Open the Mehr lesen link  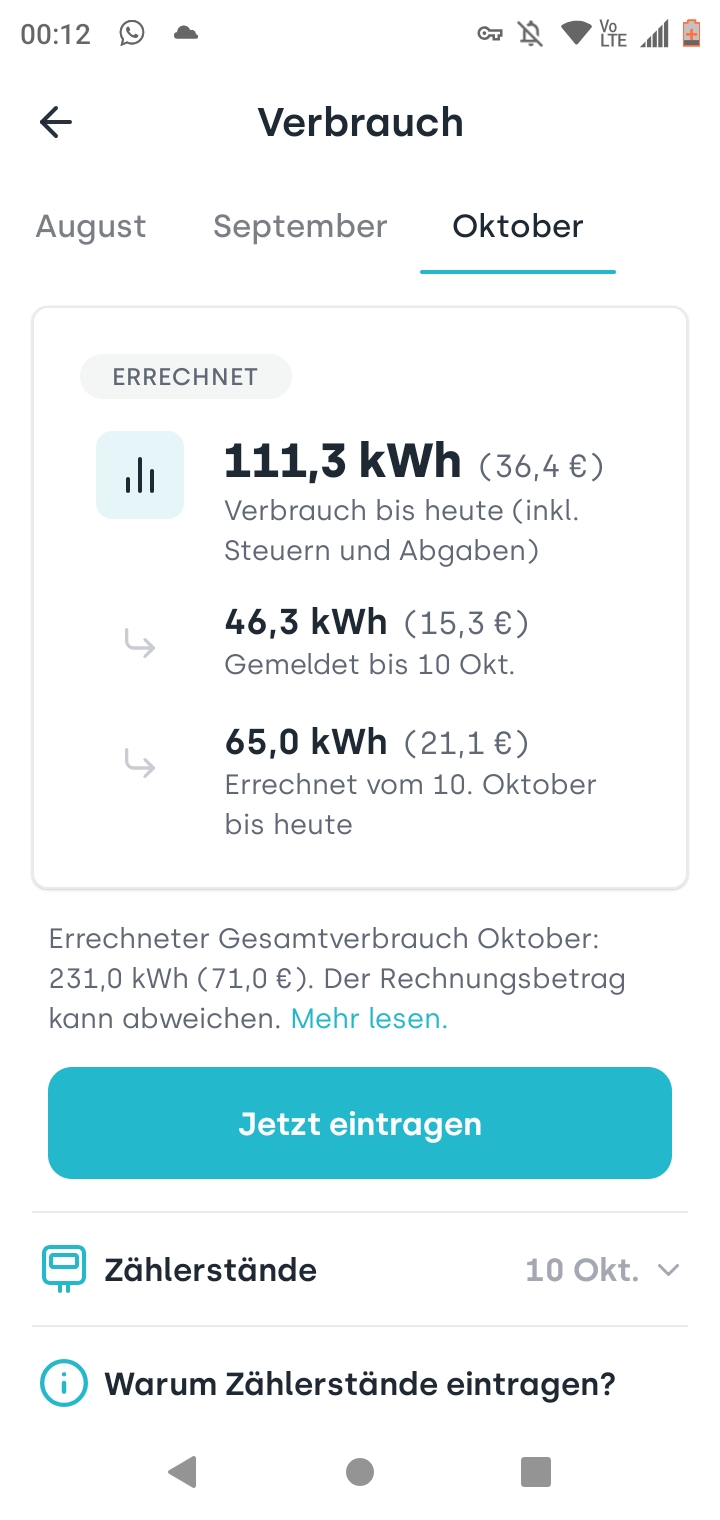click(x=369, y=1019)
